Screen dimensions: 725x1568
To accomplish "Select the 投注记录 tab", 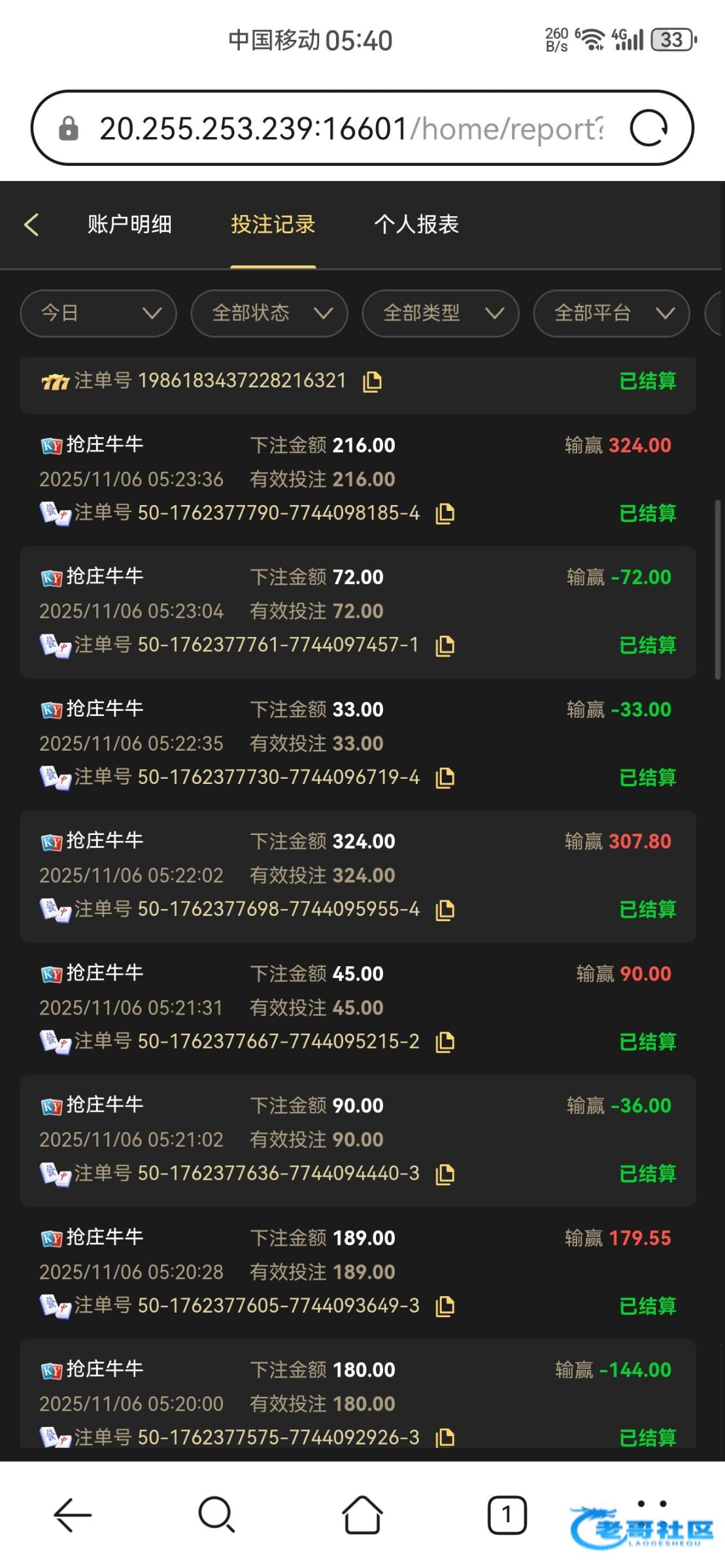I will point(273,224).
